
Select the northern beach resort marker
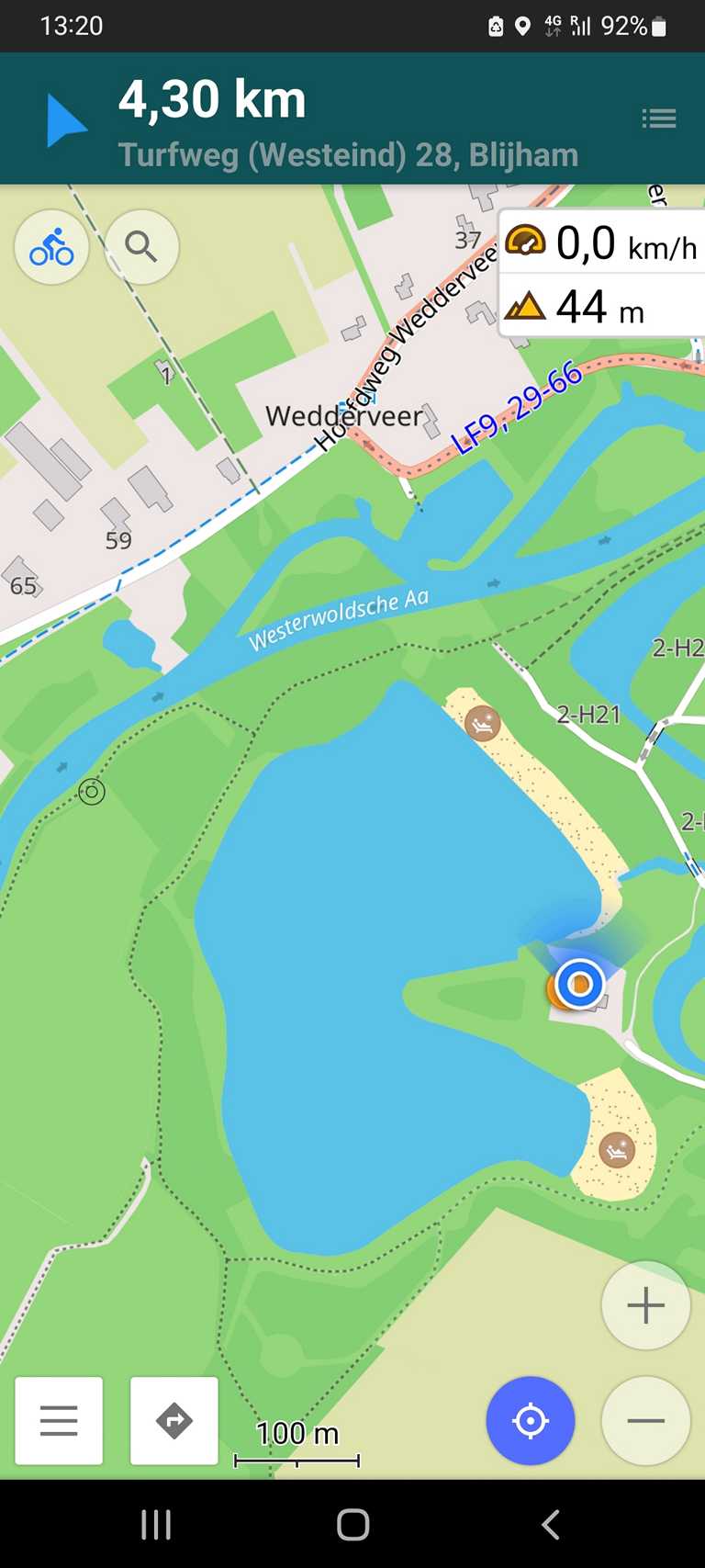[x=482, y=724]
